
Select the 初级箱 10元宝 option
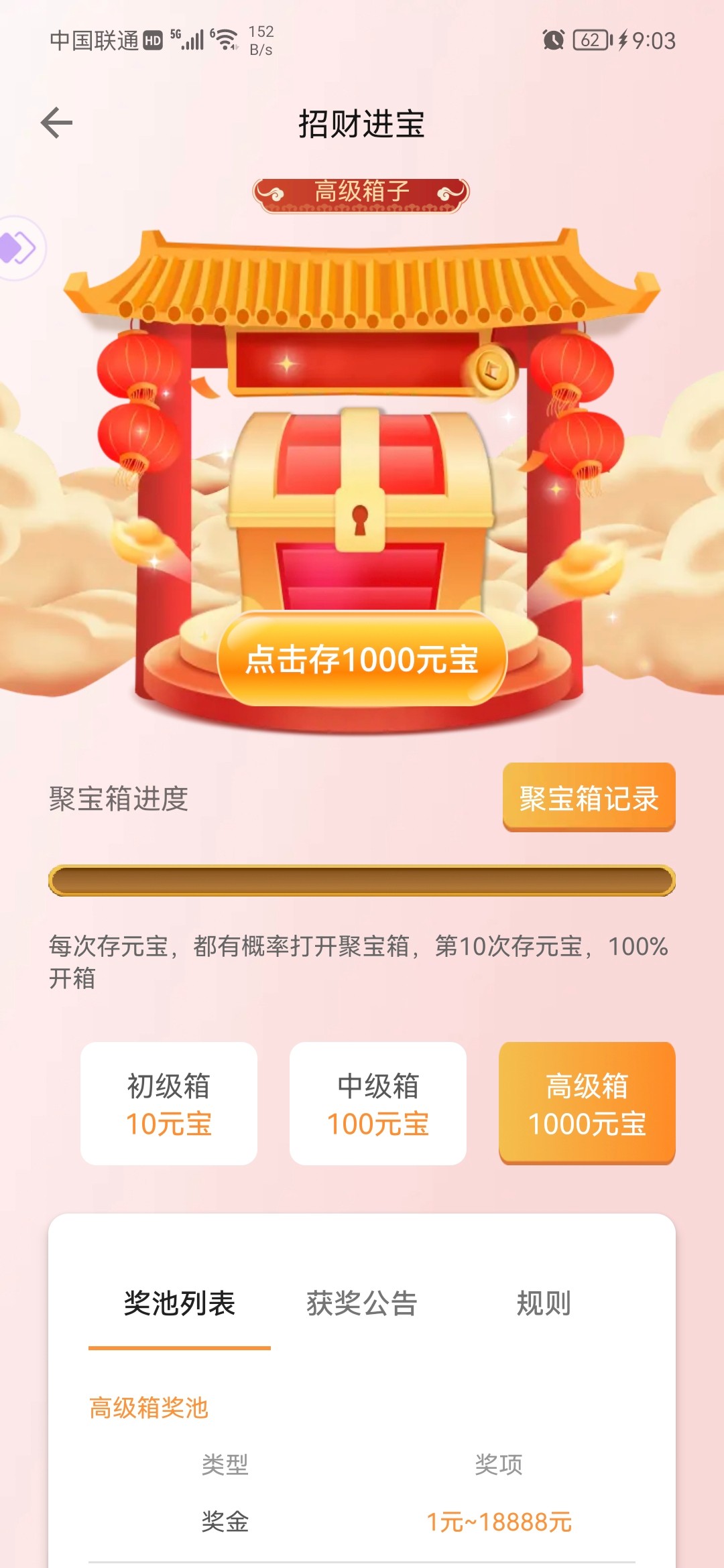[169, 1104]
